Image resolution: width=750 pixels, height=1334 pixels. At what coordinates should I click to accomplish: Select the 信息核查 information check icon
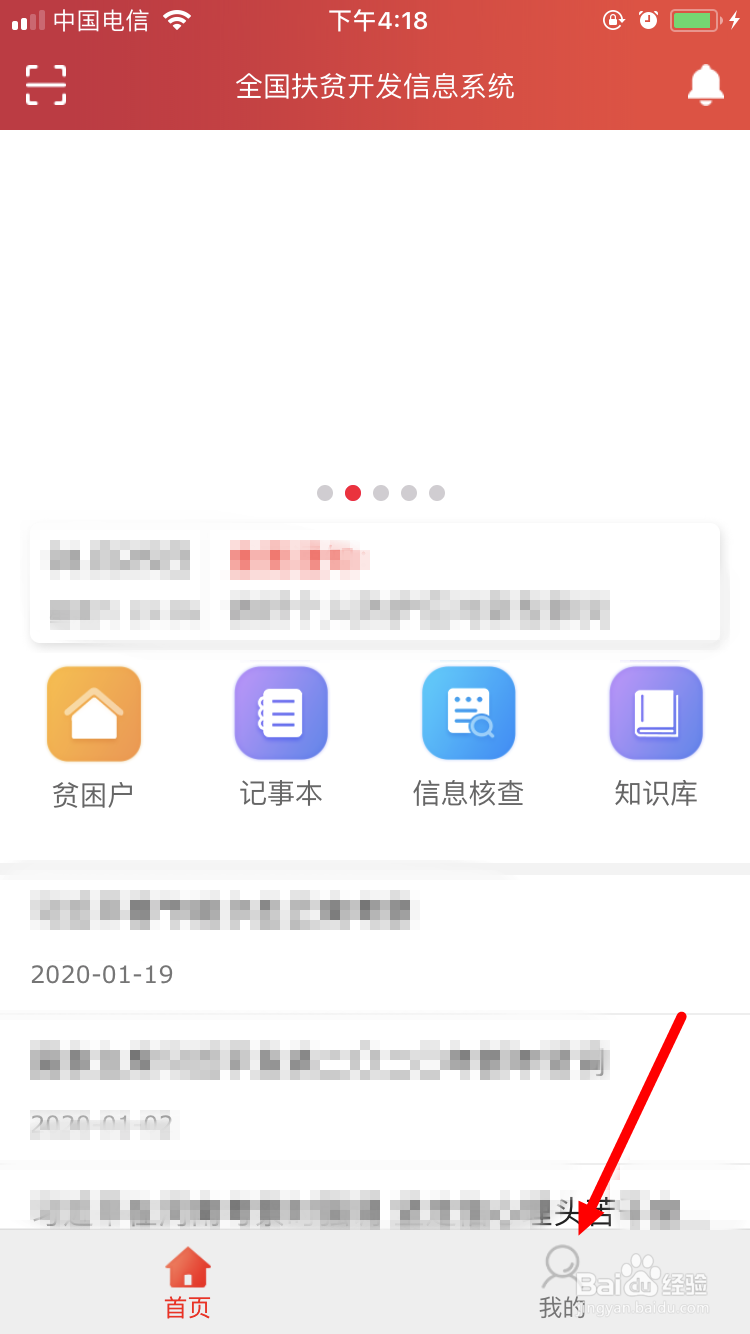(x=468, y=713)
